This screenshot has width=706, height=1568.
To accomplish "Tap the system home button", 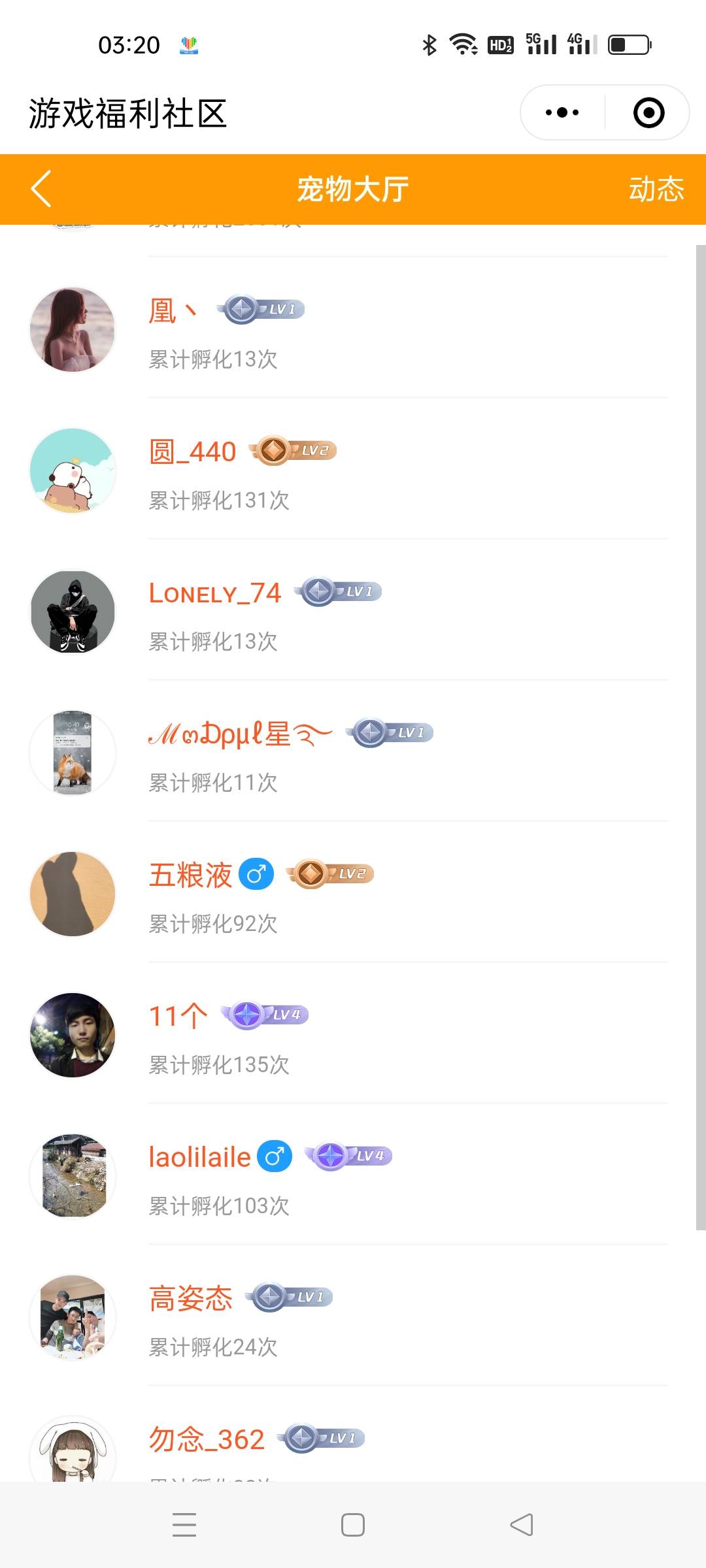I will [x=353, y=1525].
